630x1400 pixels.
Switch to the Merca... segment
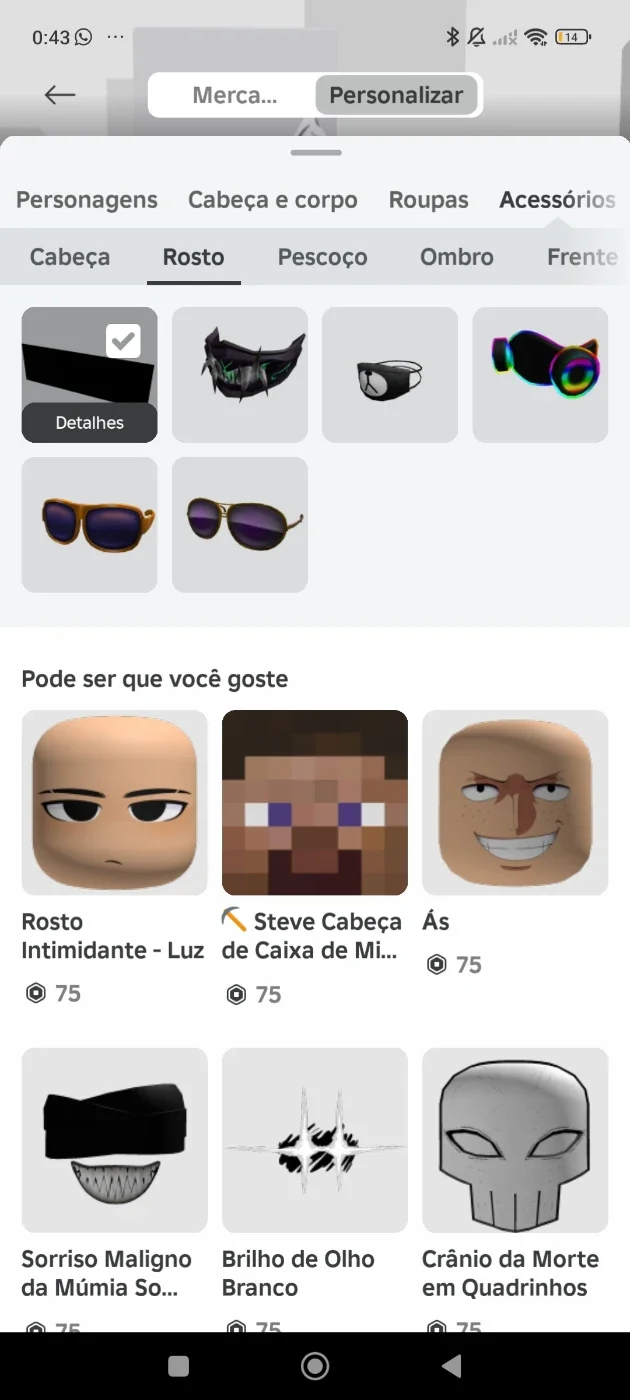235,96
